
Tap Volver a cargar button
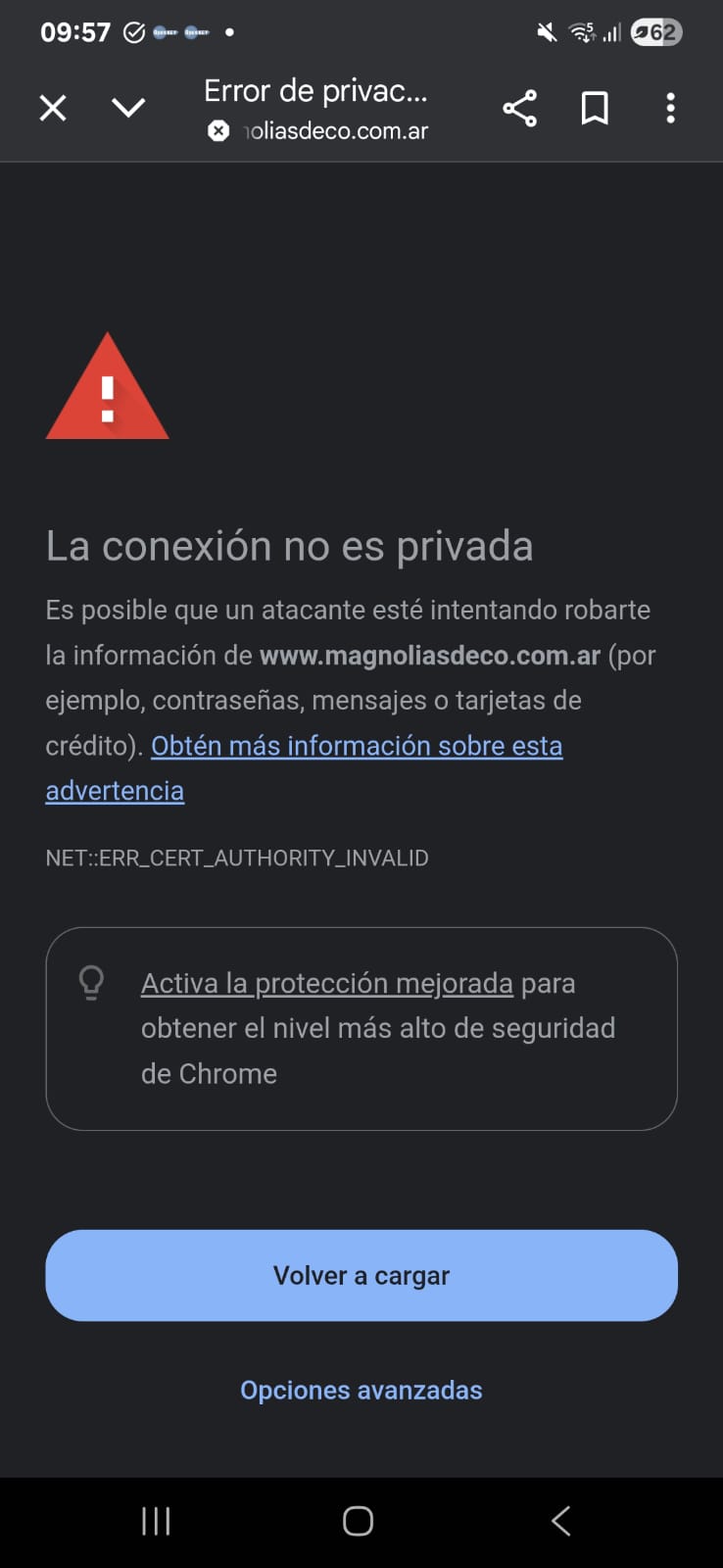[x=361, y=1275]
